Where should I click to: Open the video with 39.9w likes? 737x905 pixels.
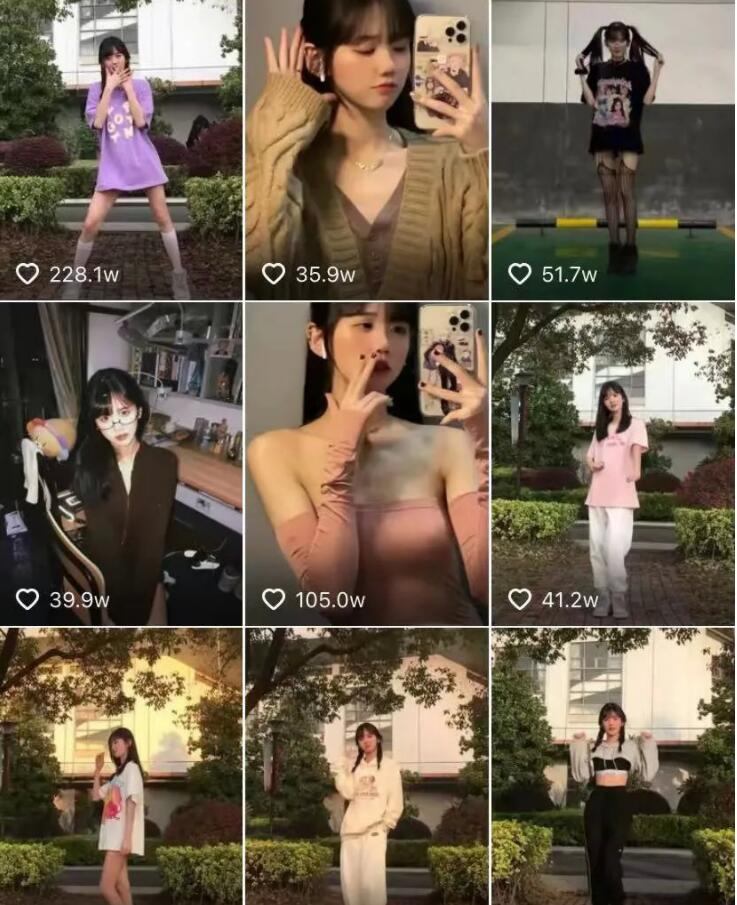coord(121,464)
